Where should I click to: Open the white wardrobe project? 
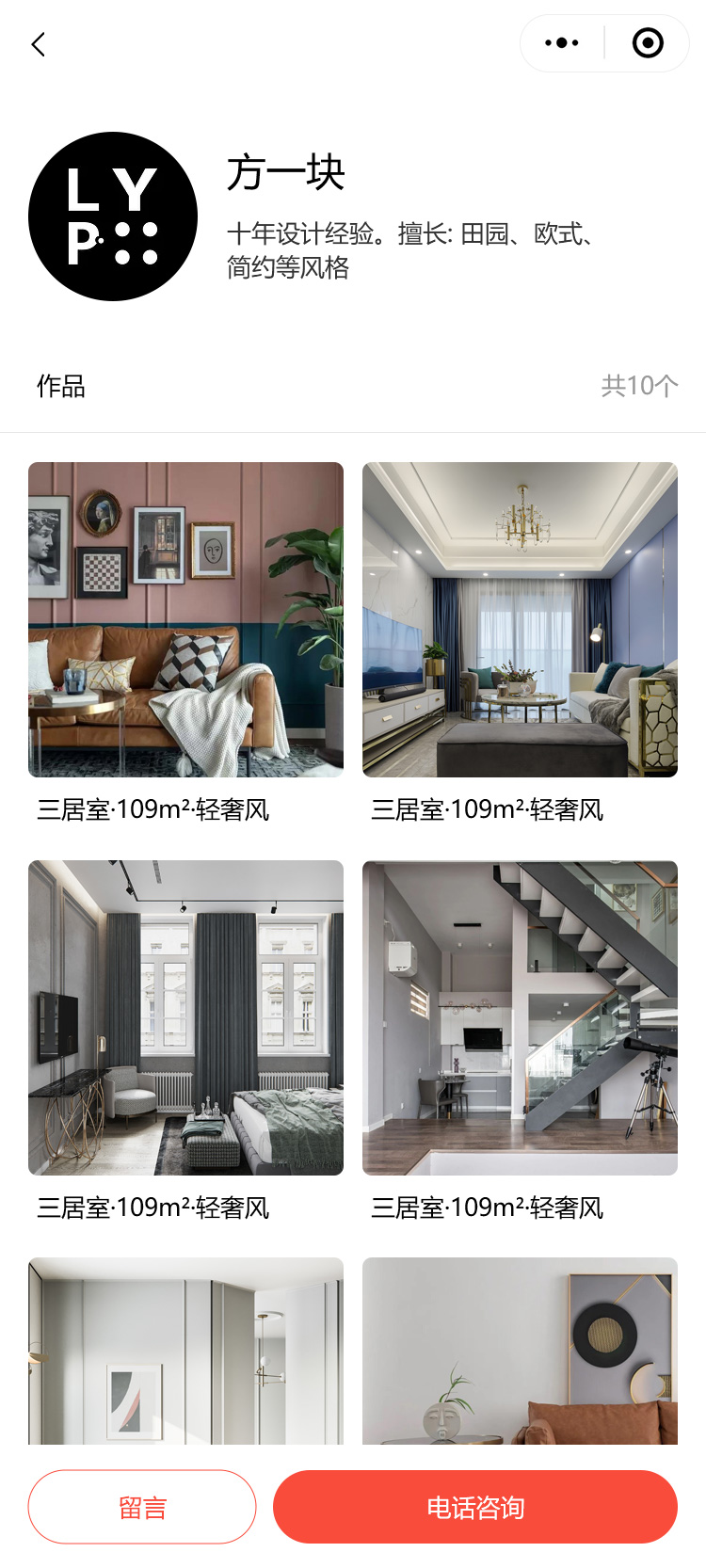[185, 1351]
